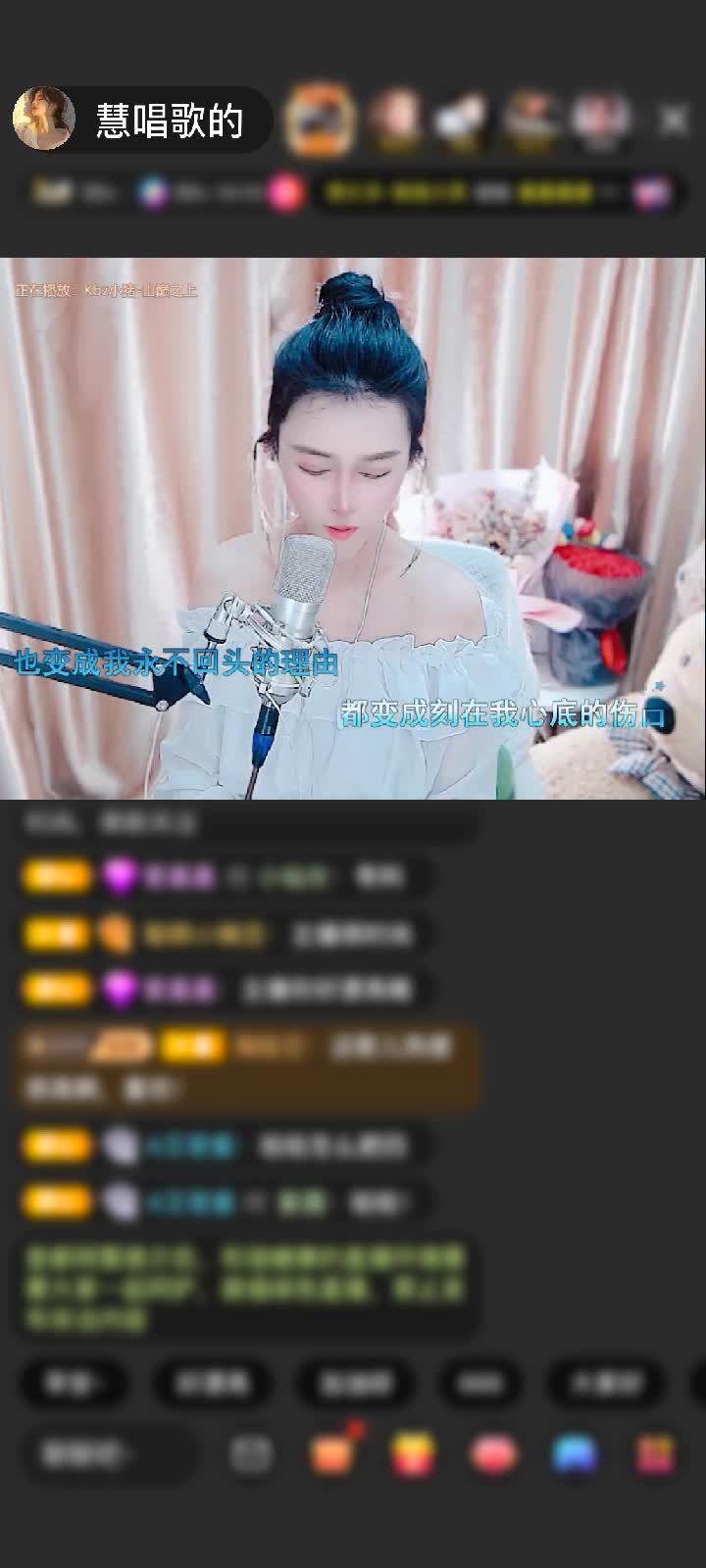The image size is (706, 1568).
Task: Close the live stream room
Action: click(674, 120)
